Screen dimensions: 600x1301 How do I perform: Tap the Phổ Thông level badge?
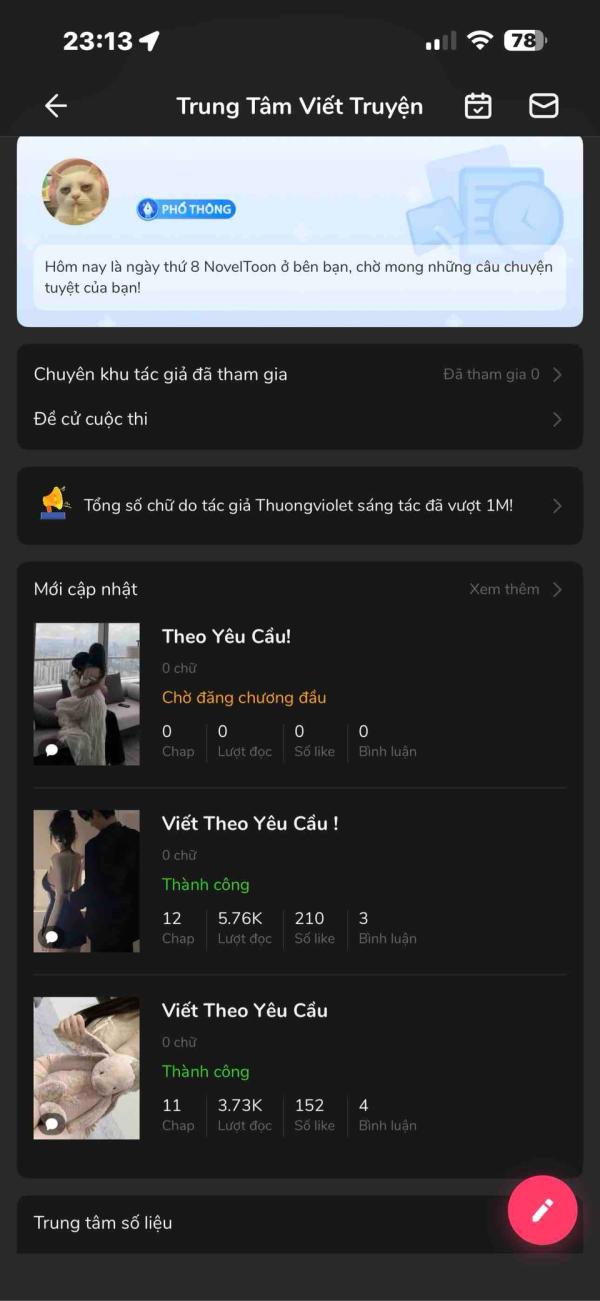pos(186,209)
